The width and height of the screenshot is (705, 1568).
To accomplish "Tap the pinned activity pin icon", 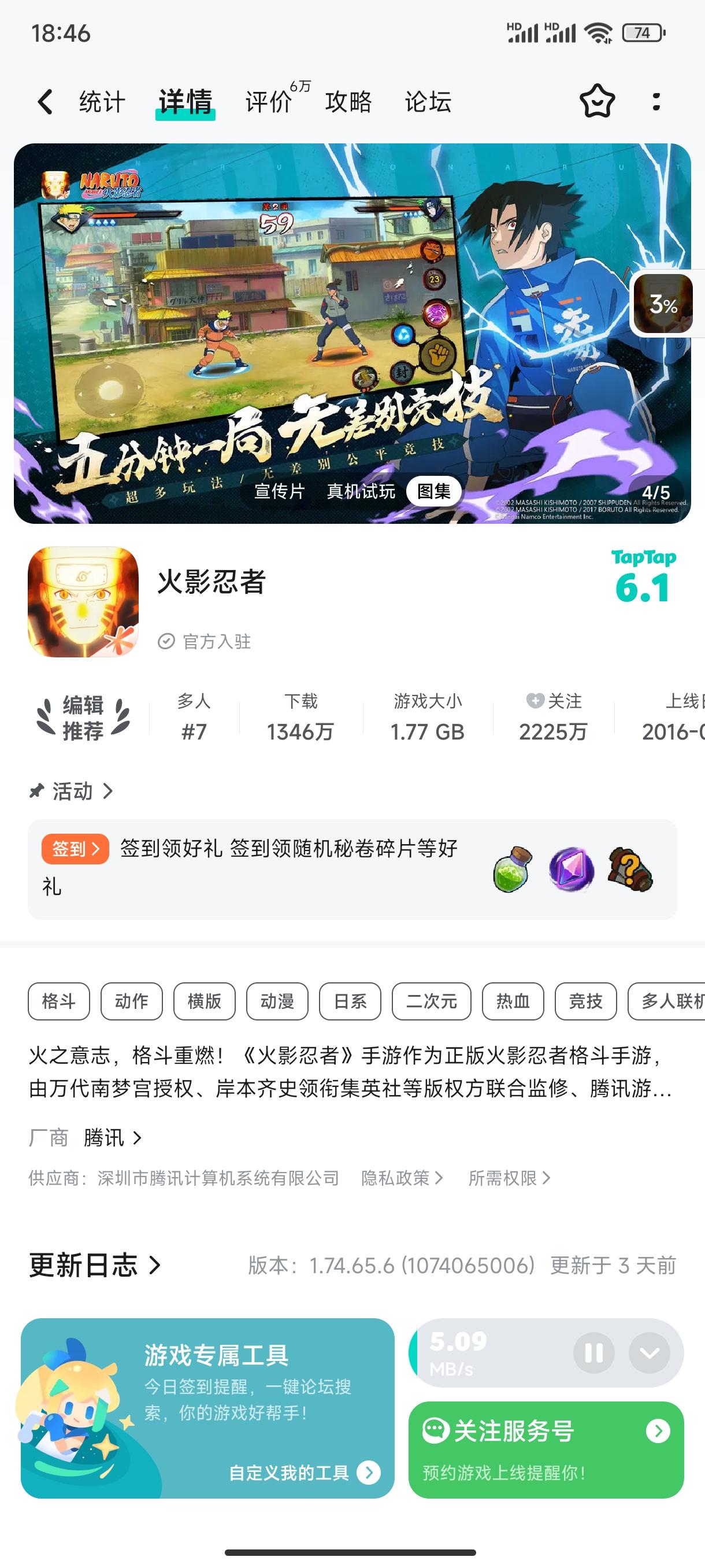I will pos(36,791).
